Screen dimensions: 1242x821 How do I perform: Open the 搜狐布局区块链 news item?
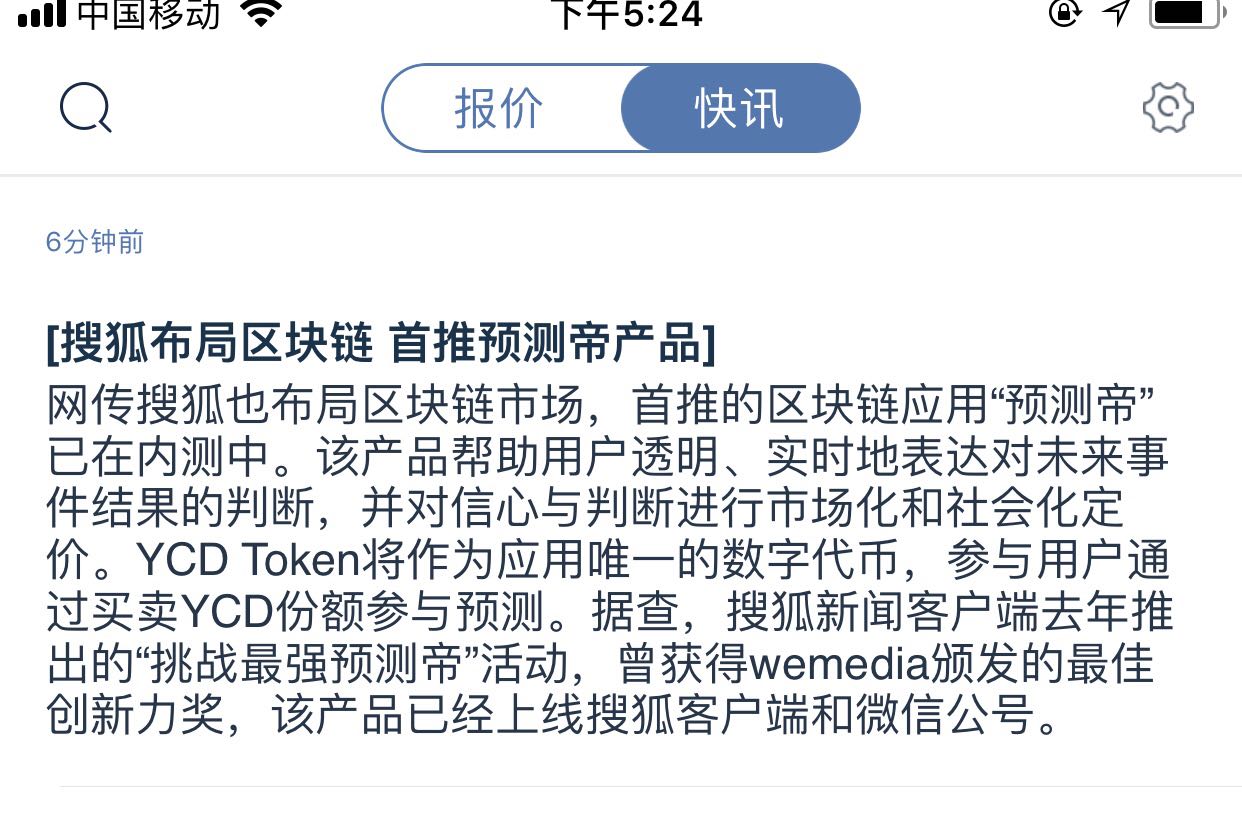380,345
